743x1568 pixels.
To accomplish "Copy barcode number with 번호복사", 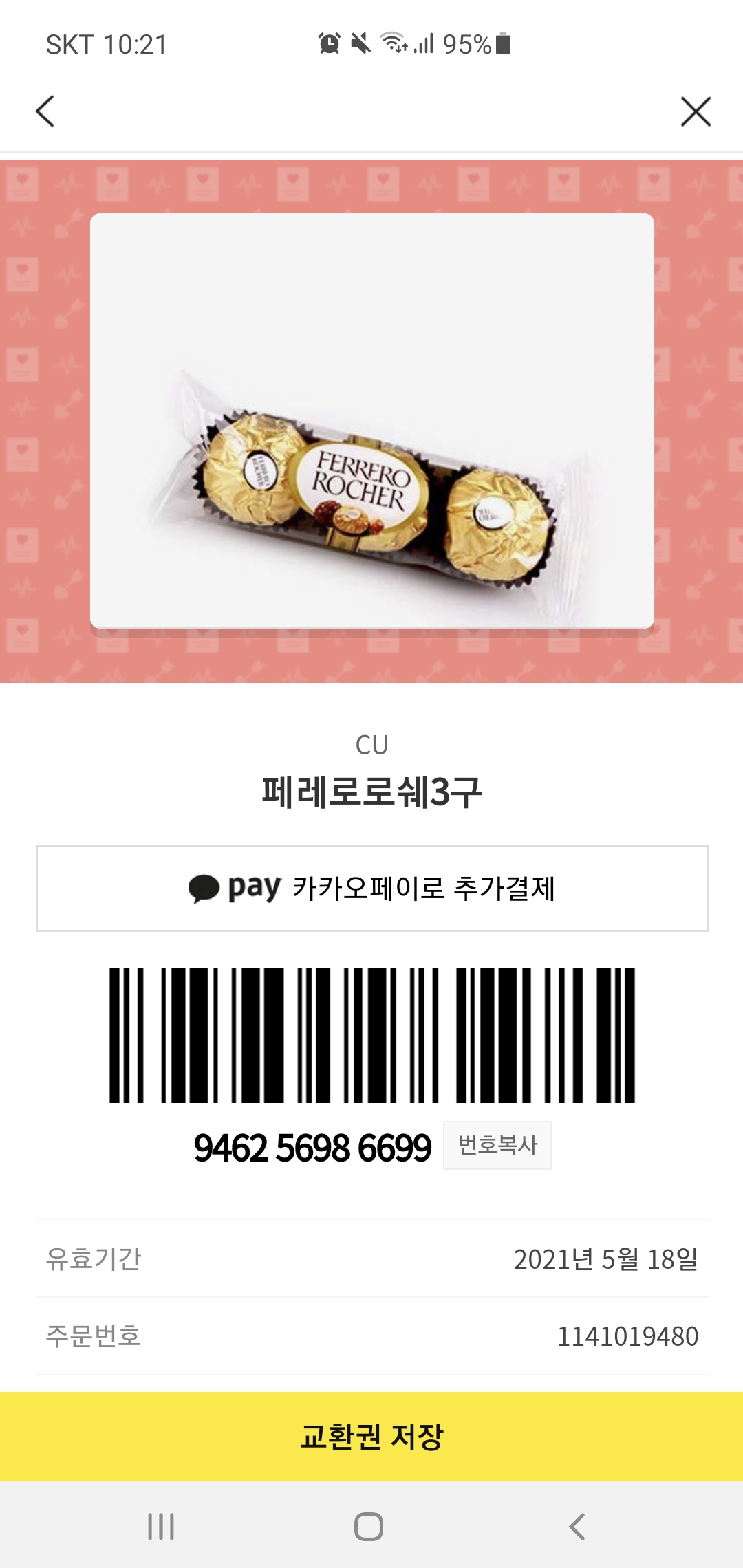I will [x=497, y=1145].
